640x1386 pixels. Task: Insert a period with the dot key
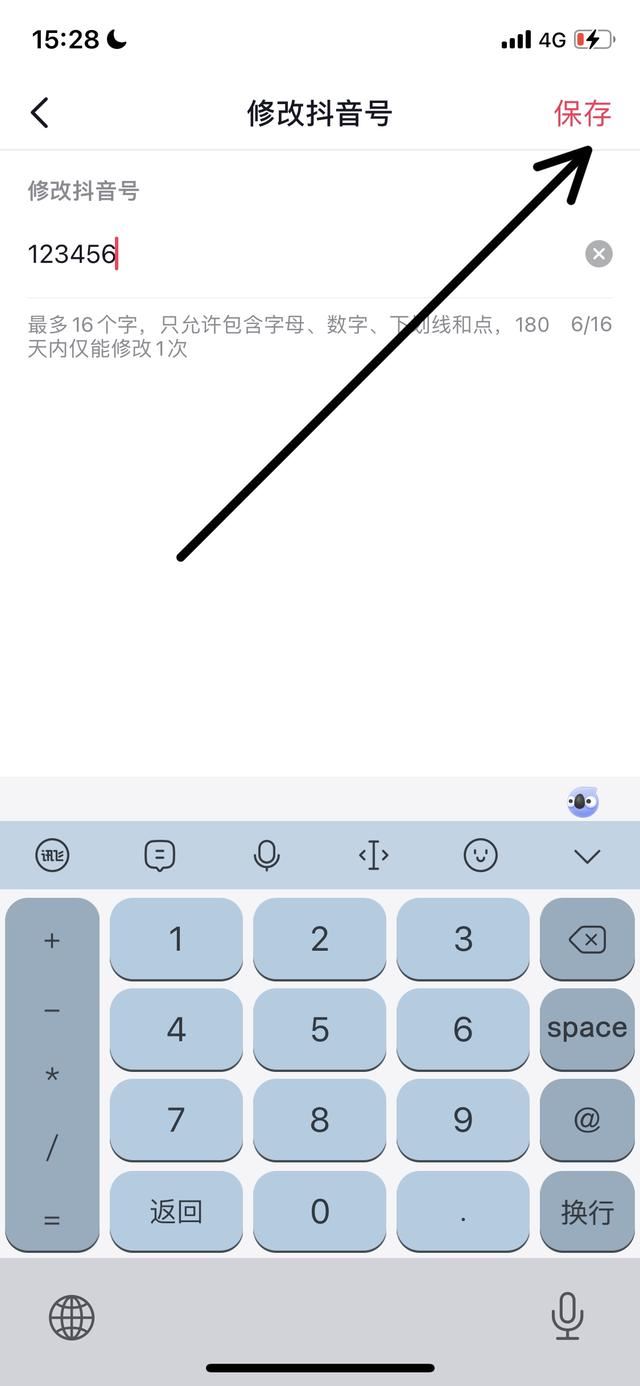coord(462,1211)
